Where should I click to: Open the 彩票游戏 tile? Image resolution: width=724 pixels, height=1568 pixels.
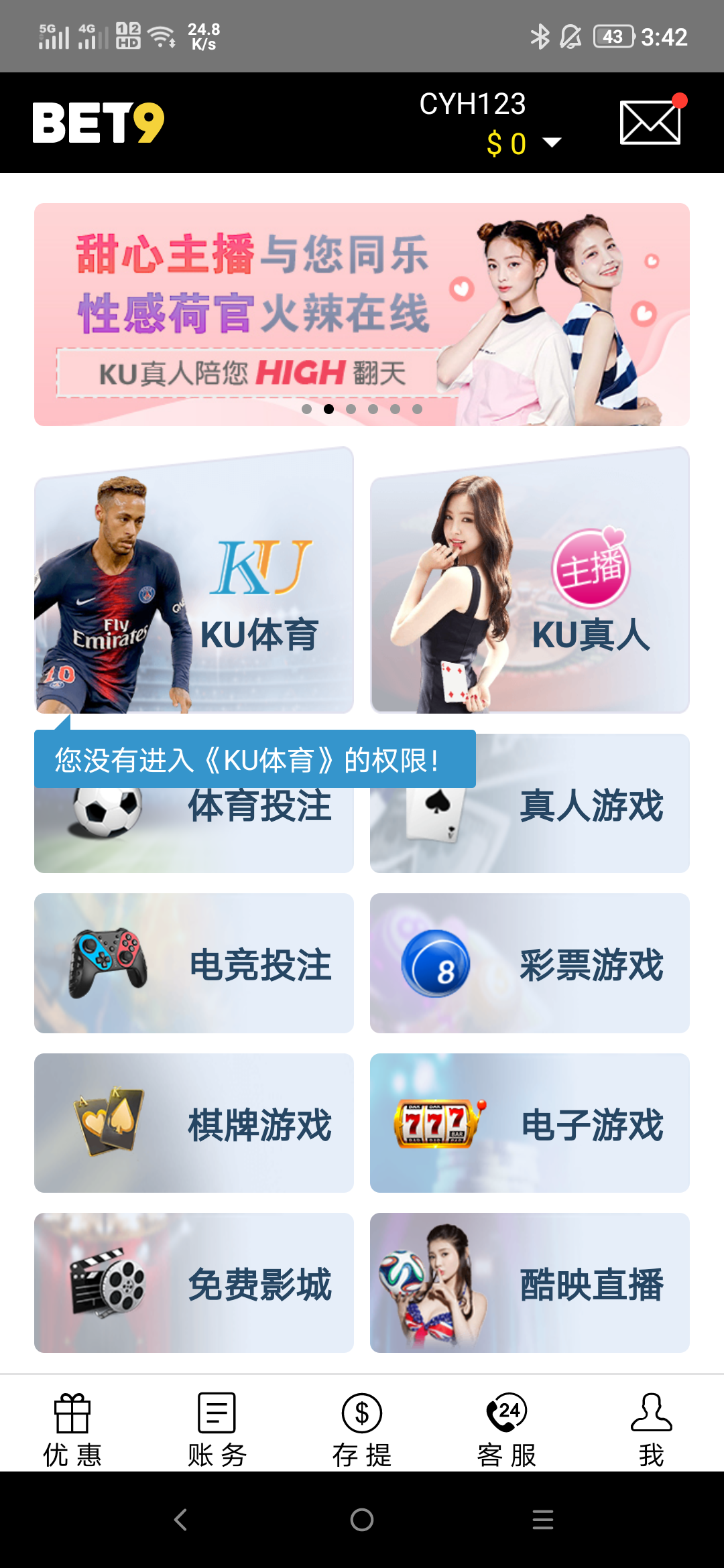coord(530,963)
